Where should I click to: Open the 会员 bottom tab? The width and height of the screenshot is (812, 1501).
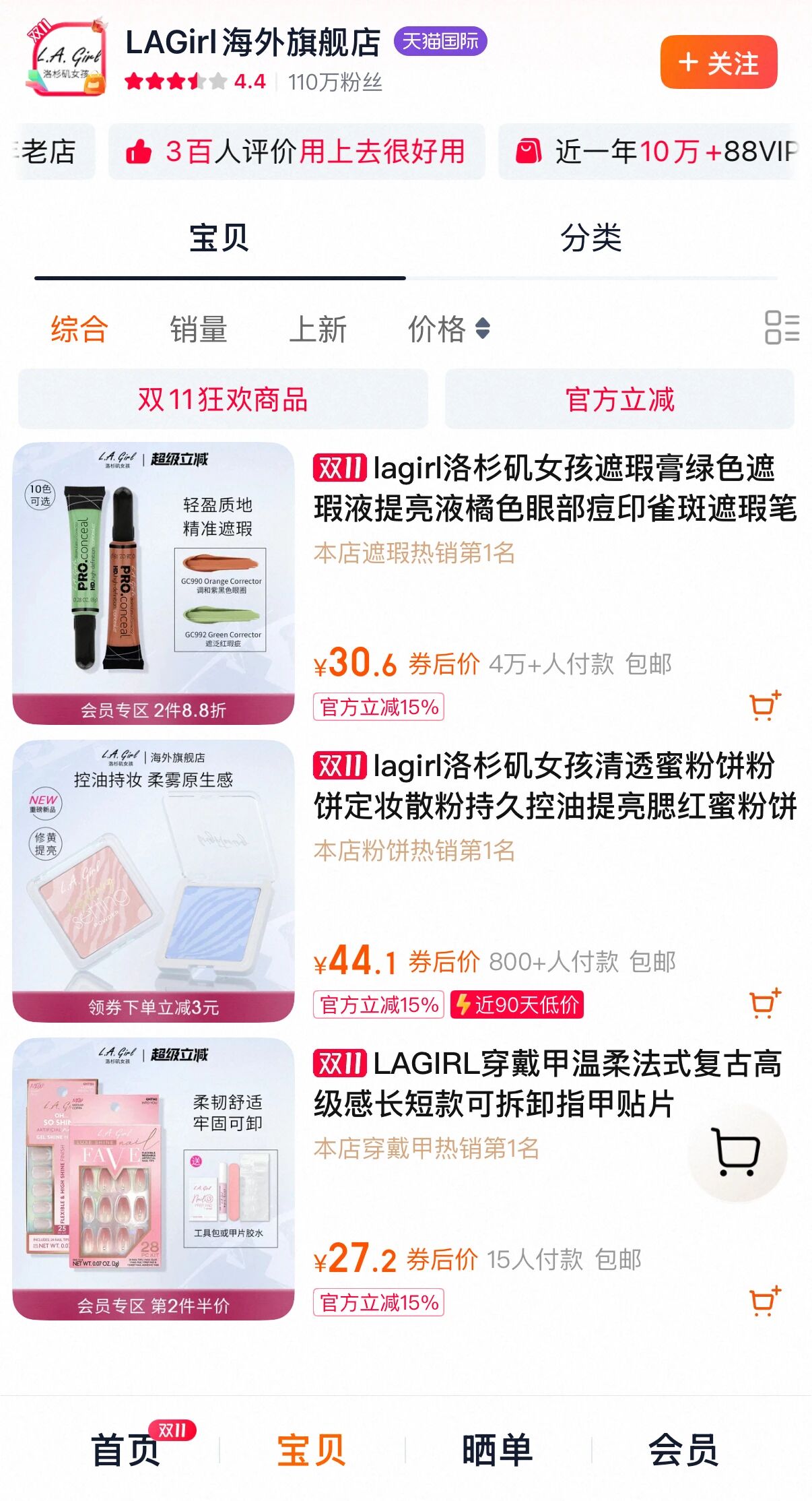683,1449
